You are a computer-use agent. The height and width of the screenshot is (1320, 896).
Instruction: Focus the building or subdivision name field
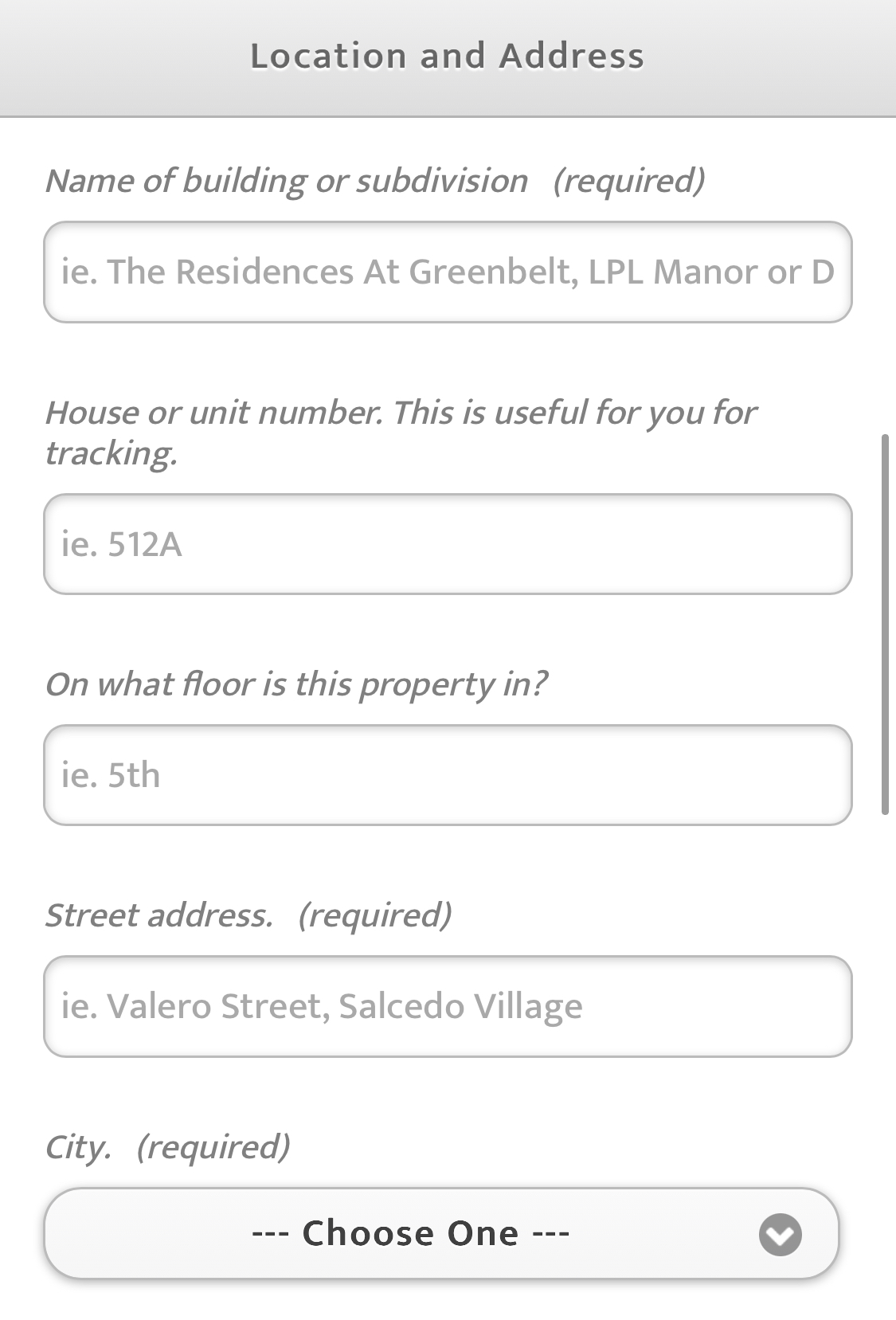448,272
